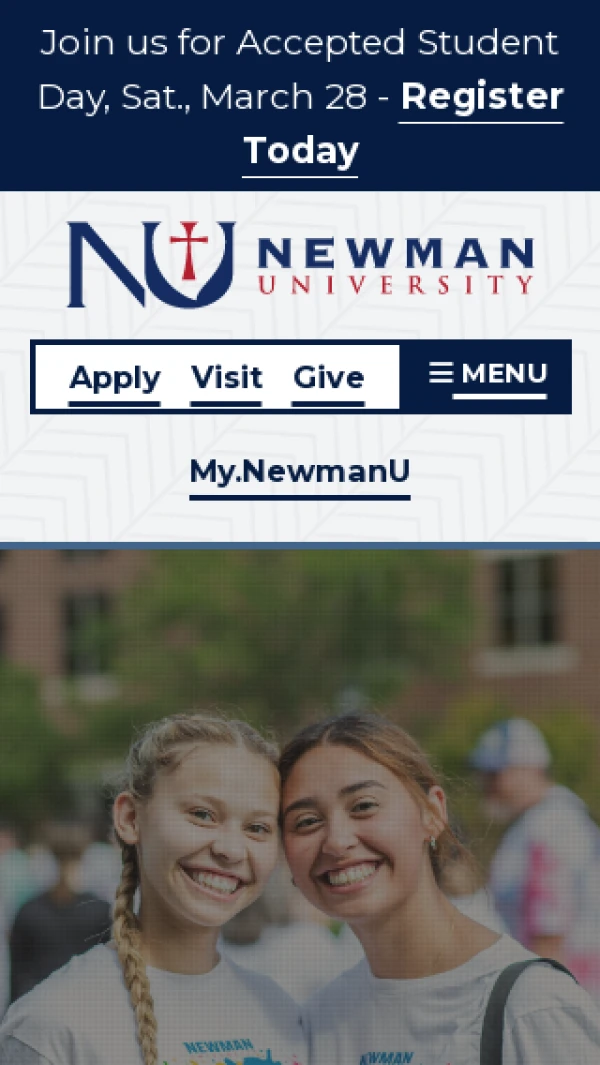Open the Register Today link
The image size is (600, 1065).
[x=481, y=98]
